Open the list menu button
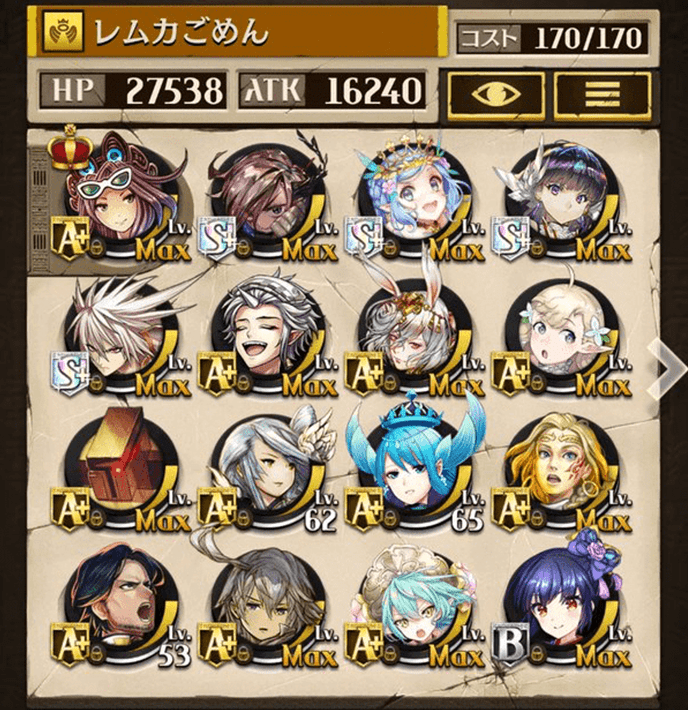The height and width of the screenshot is (710, 688). pyautogui.click(x=601, y=93)
